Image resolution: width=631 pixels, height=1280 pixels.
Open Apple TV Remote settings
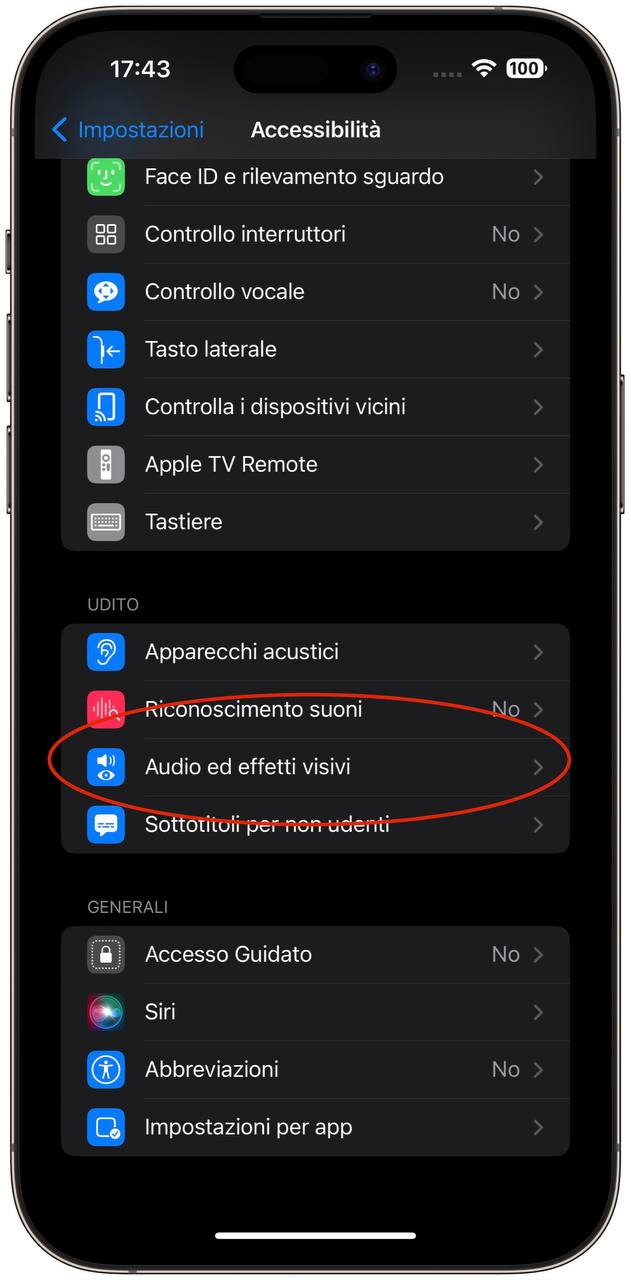(x=315, y=465)
